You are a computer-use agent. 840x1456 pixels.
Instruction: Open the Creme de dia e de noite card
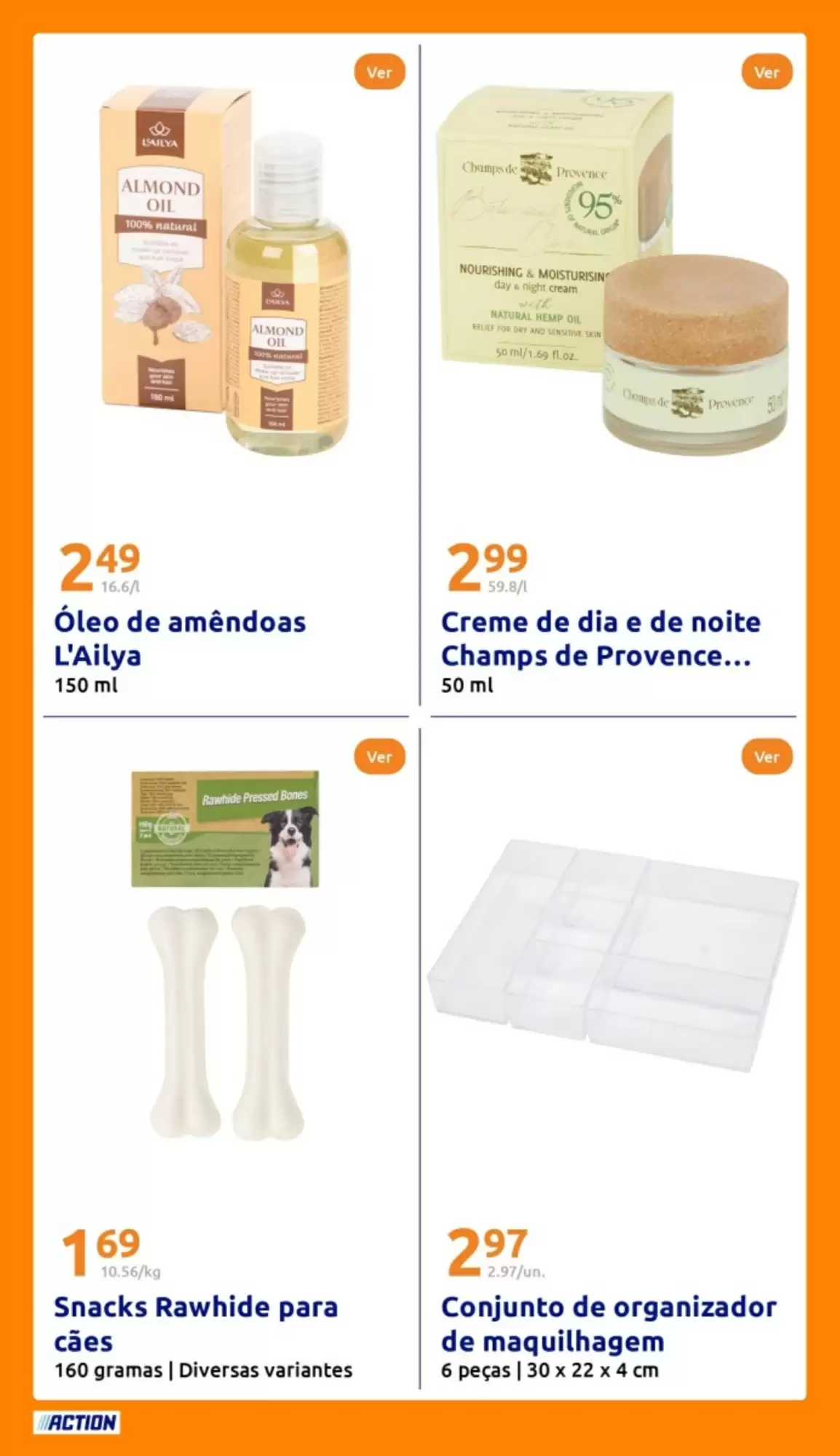tap(613, 374)
